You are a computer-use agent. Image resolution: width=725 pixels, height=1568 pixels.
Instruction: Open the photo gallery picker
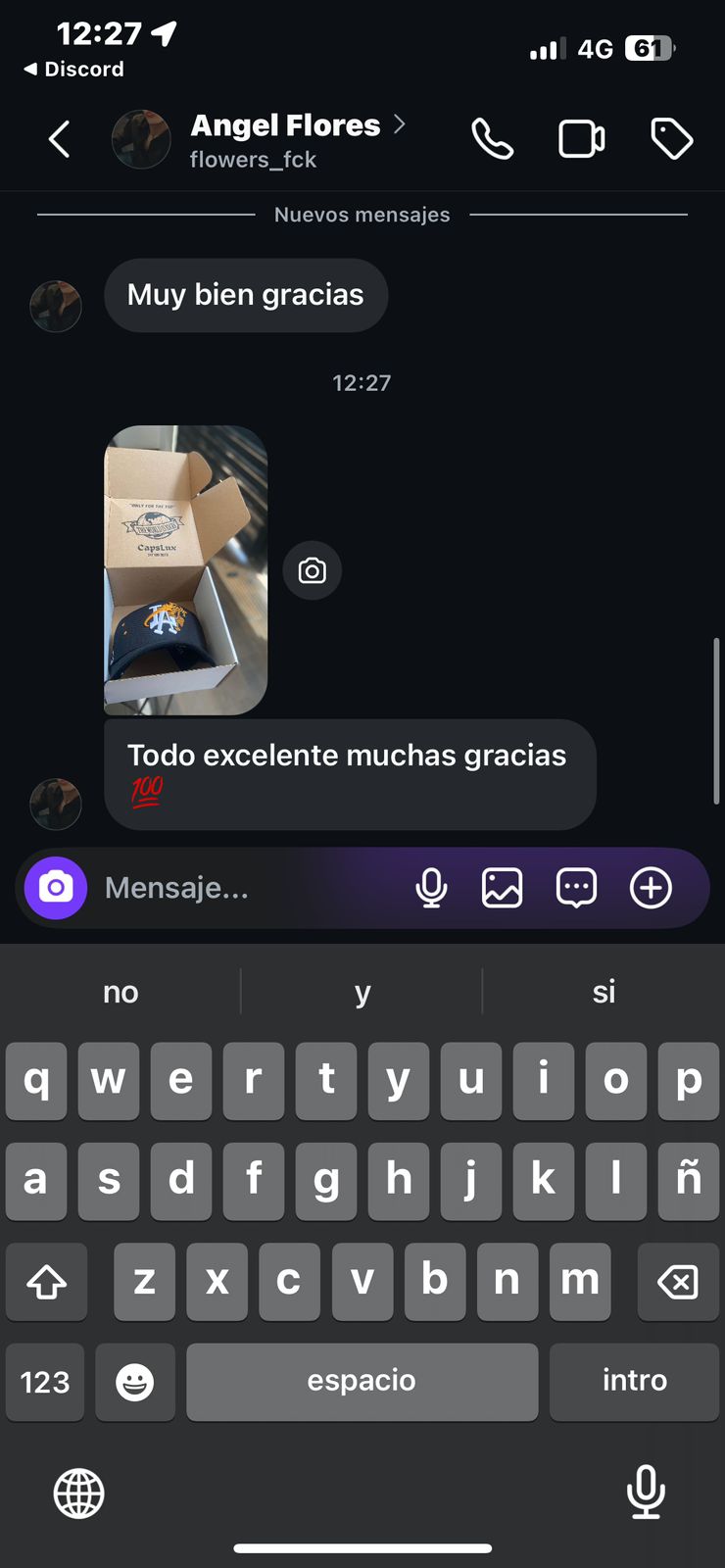click(x=502, y=888)
